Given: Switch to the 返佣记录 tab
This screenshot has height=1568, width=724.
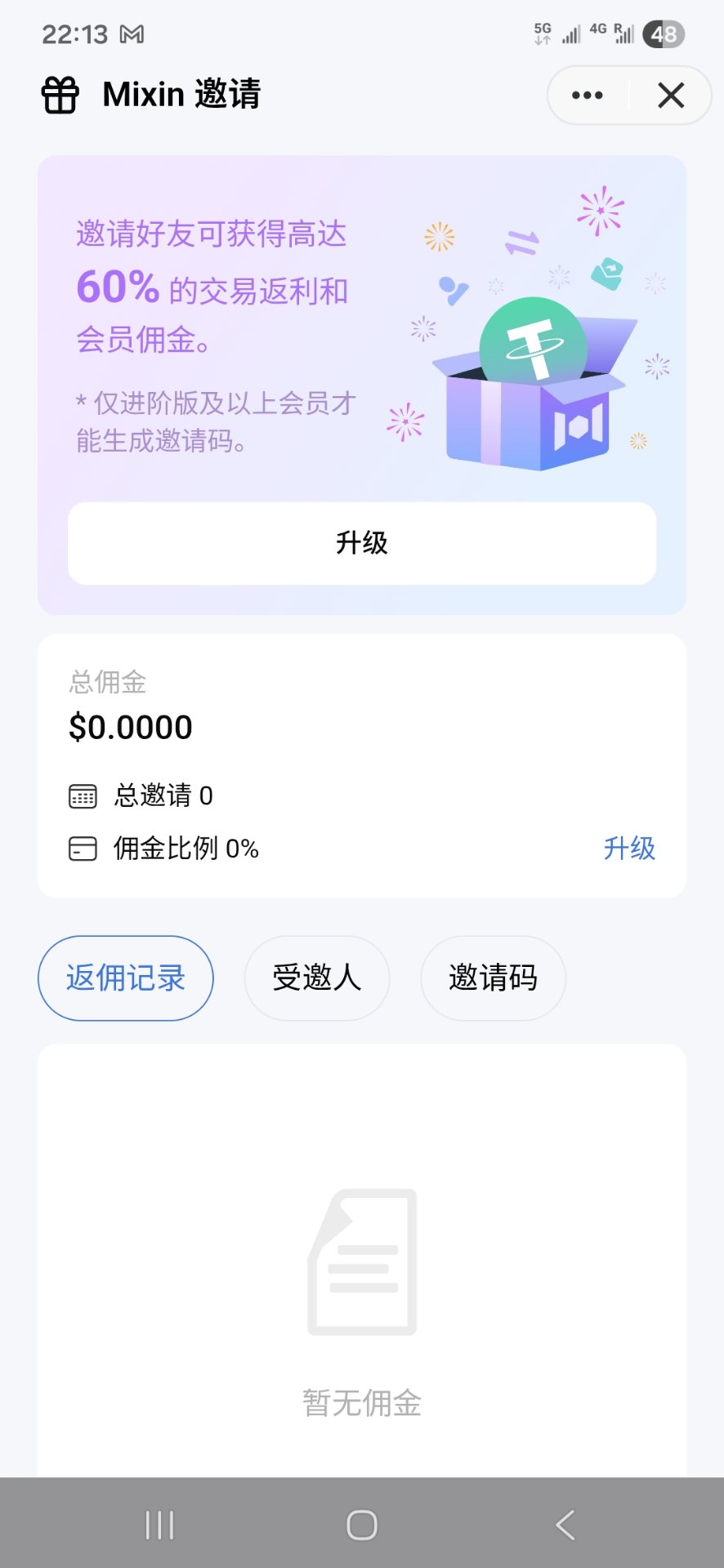Looking at the screenshot, I should pyautogui.click(x=126, y=978).
